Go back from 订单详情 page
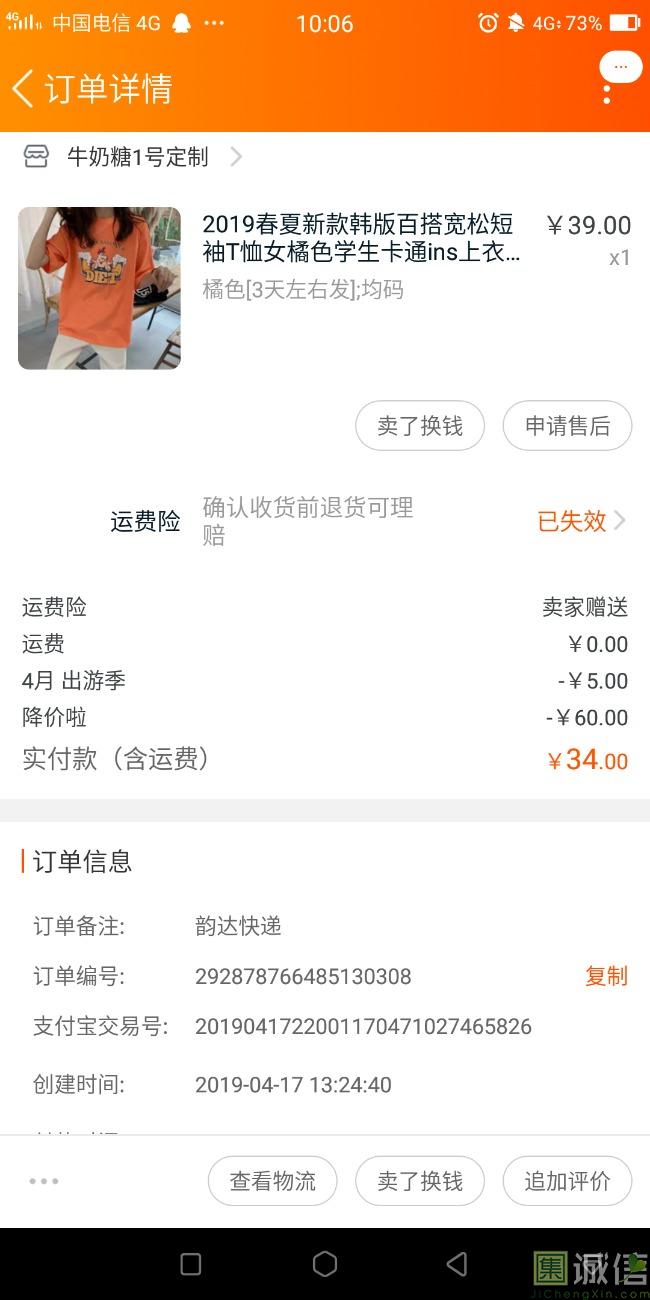650x1300 pixels. point(24,88)
